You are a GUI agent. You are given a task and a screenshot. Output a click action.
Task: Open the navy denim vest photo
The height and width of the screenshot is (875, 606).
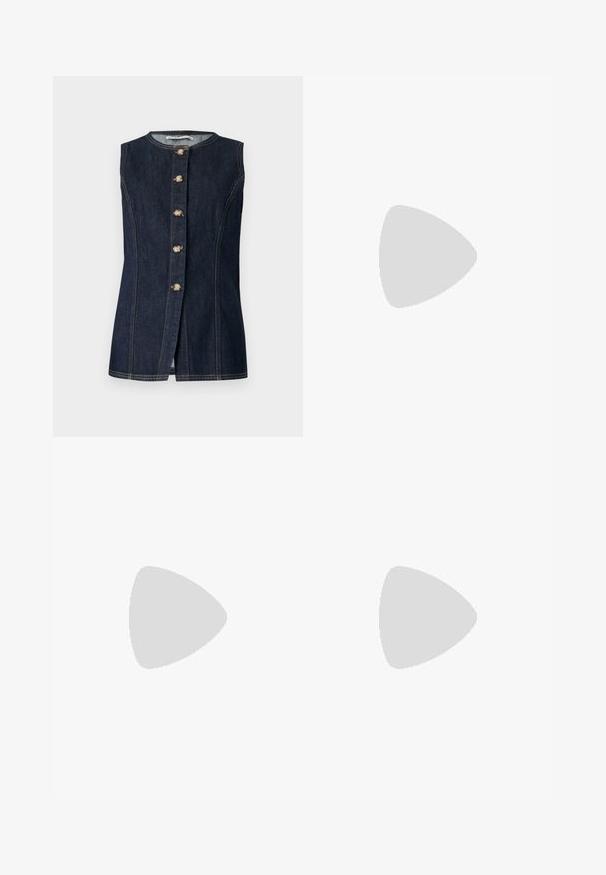(x=178, y=256)
